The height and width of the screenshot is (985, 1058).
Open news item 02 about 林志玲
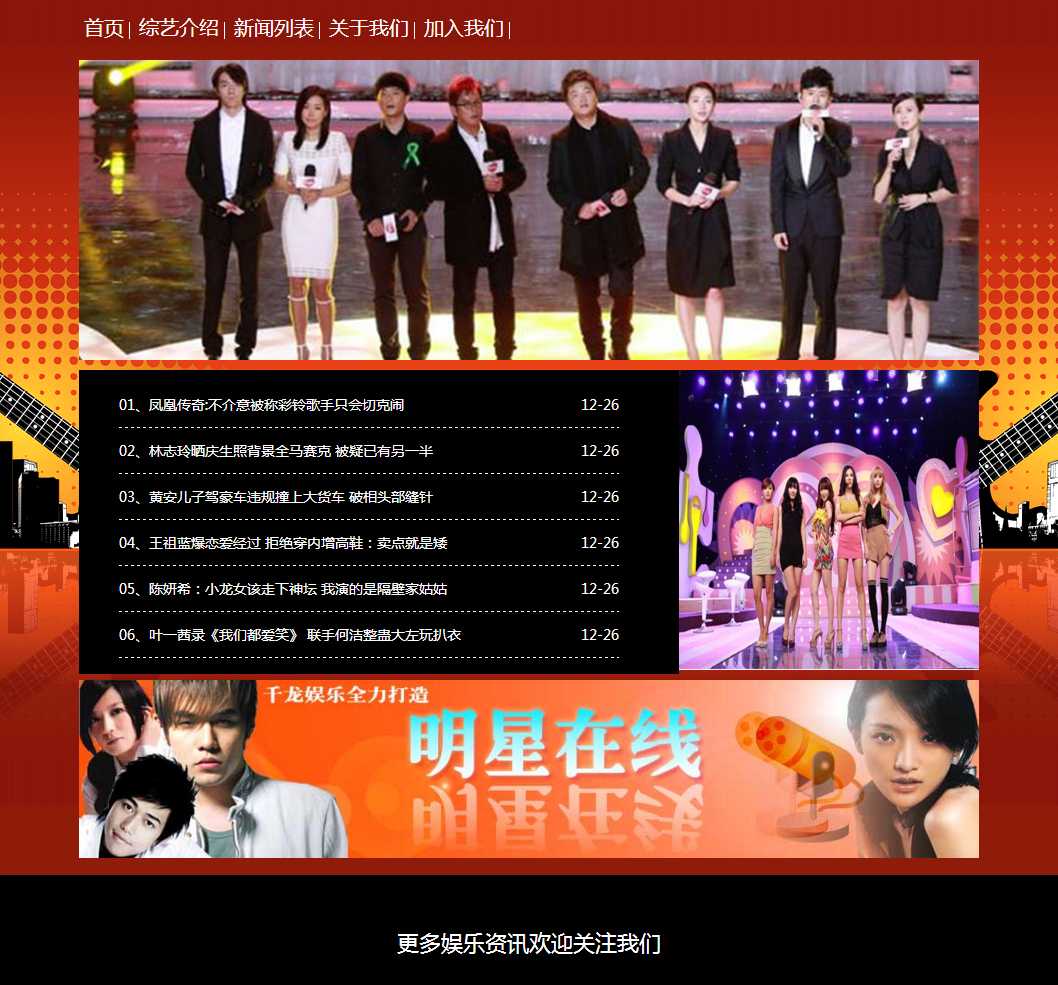[x=275, y=451]
